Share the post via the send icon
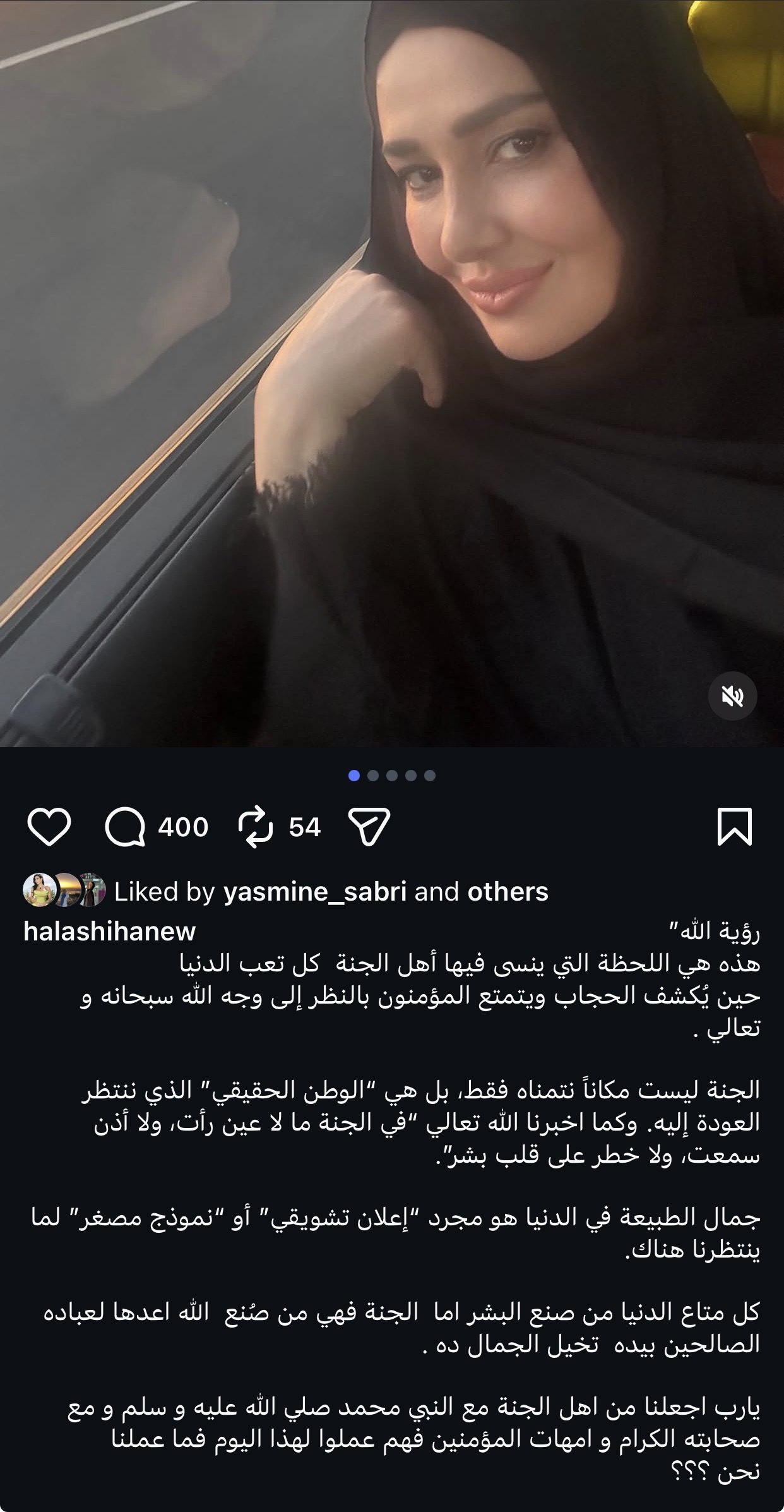Viewport: 784px width, 1512px height. click(x=369, y=826)
